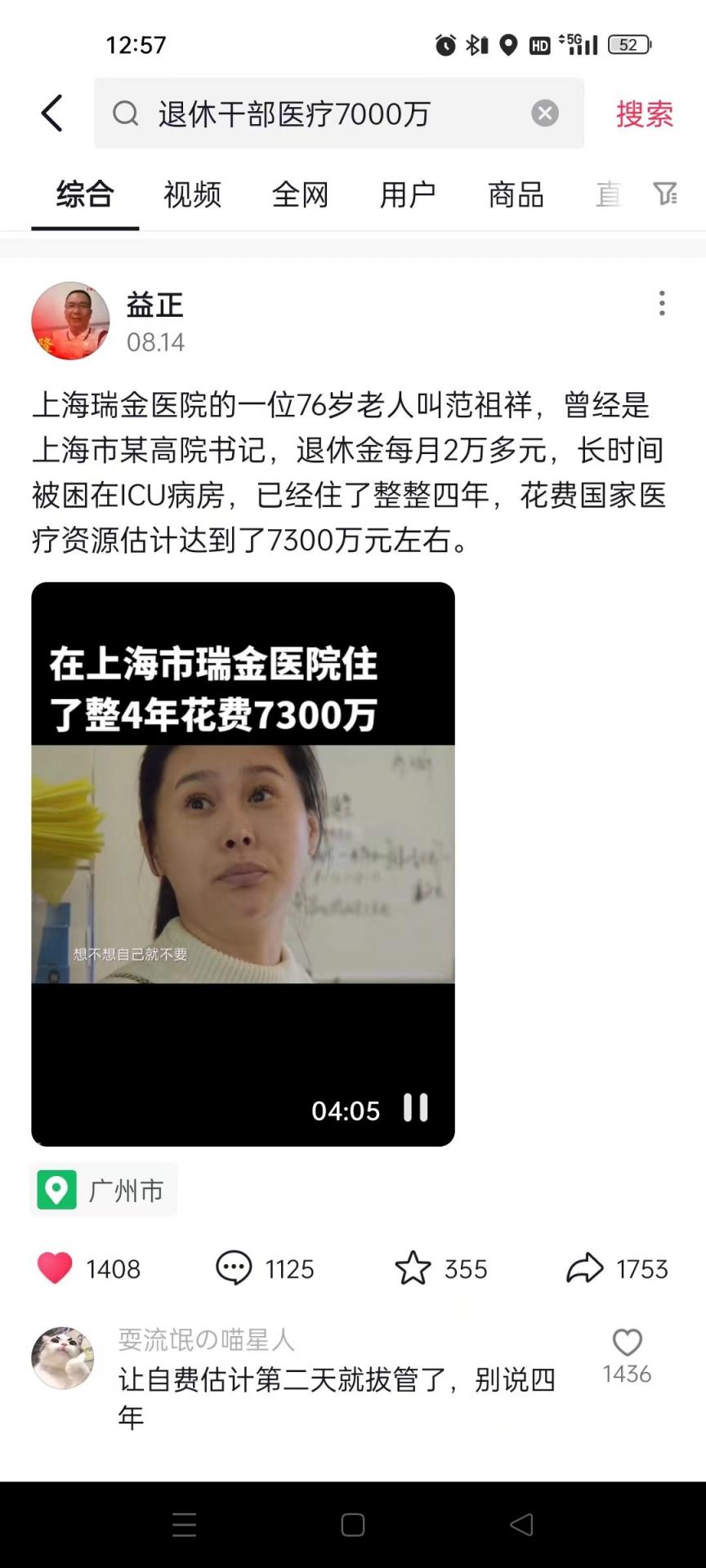Image resolution: width=706 pixels, height=1568 pixels.
Task: Switch to the 全网 tab
Action: (x=300, y=195)
